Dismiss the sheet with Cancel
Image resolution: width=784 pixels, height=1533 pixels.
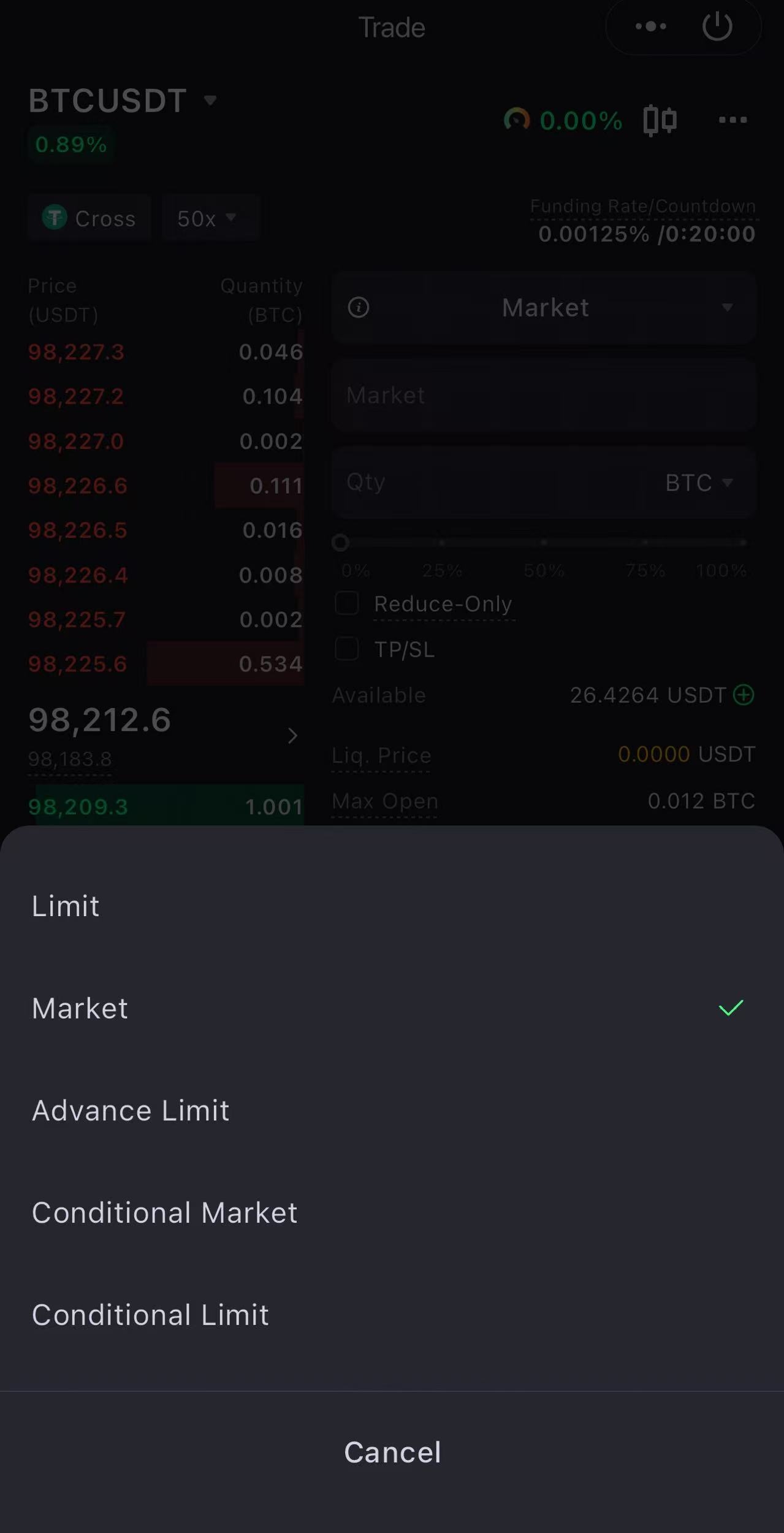tap(392, 1452)
